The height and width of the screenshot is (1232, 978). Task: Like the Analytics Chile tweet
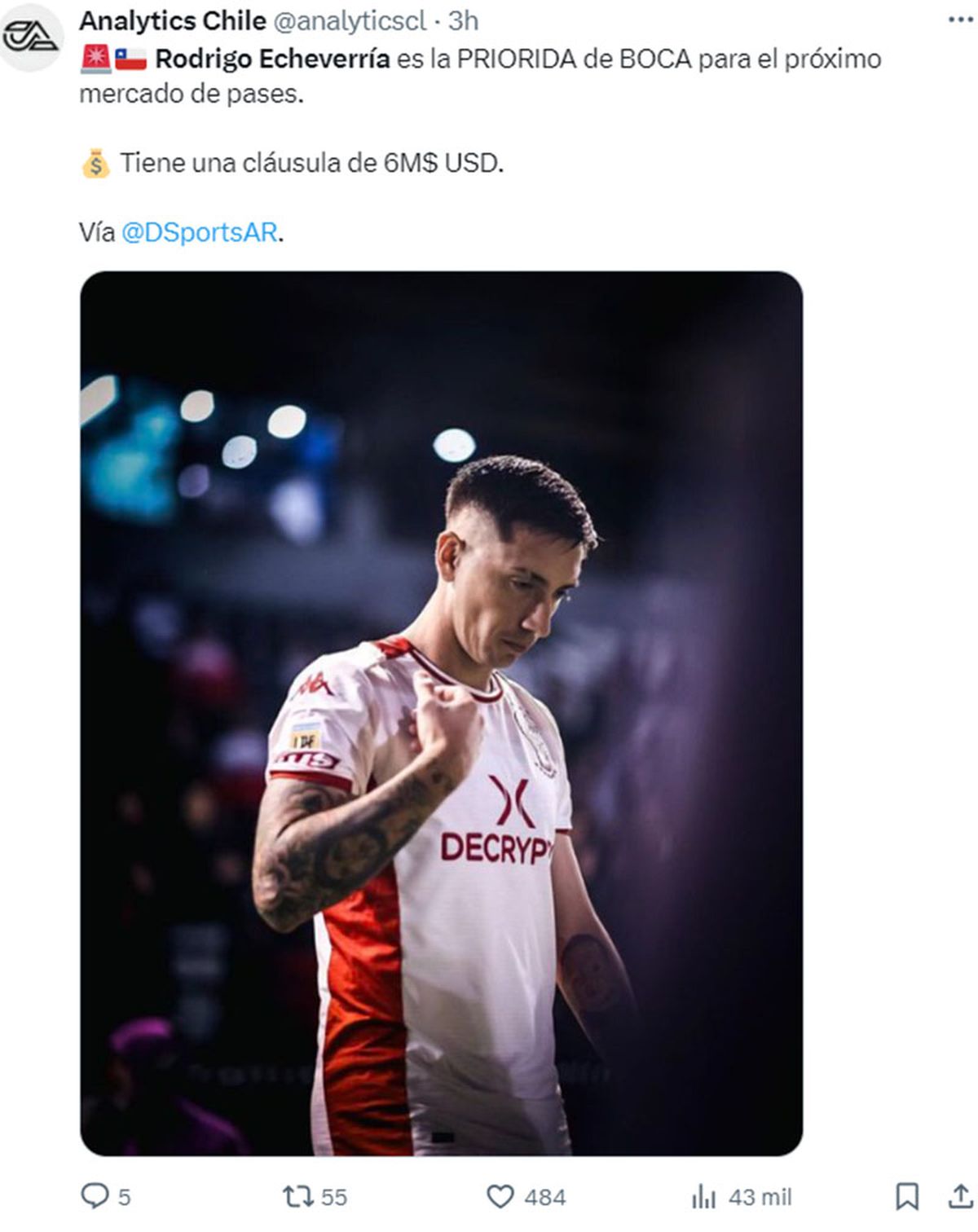(500, 1196)
